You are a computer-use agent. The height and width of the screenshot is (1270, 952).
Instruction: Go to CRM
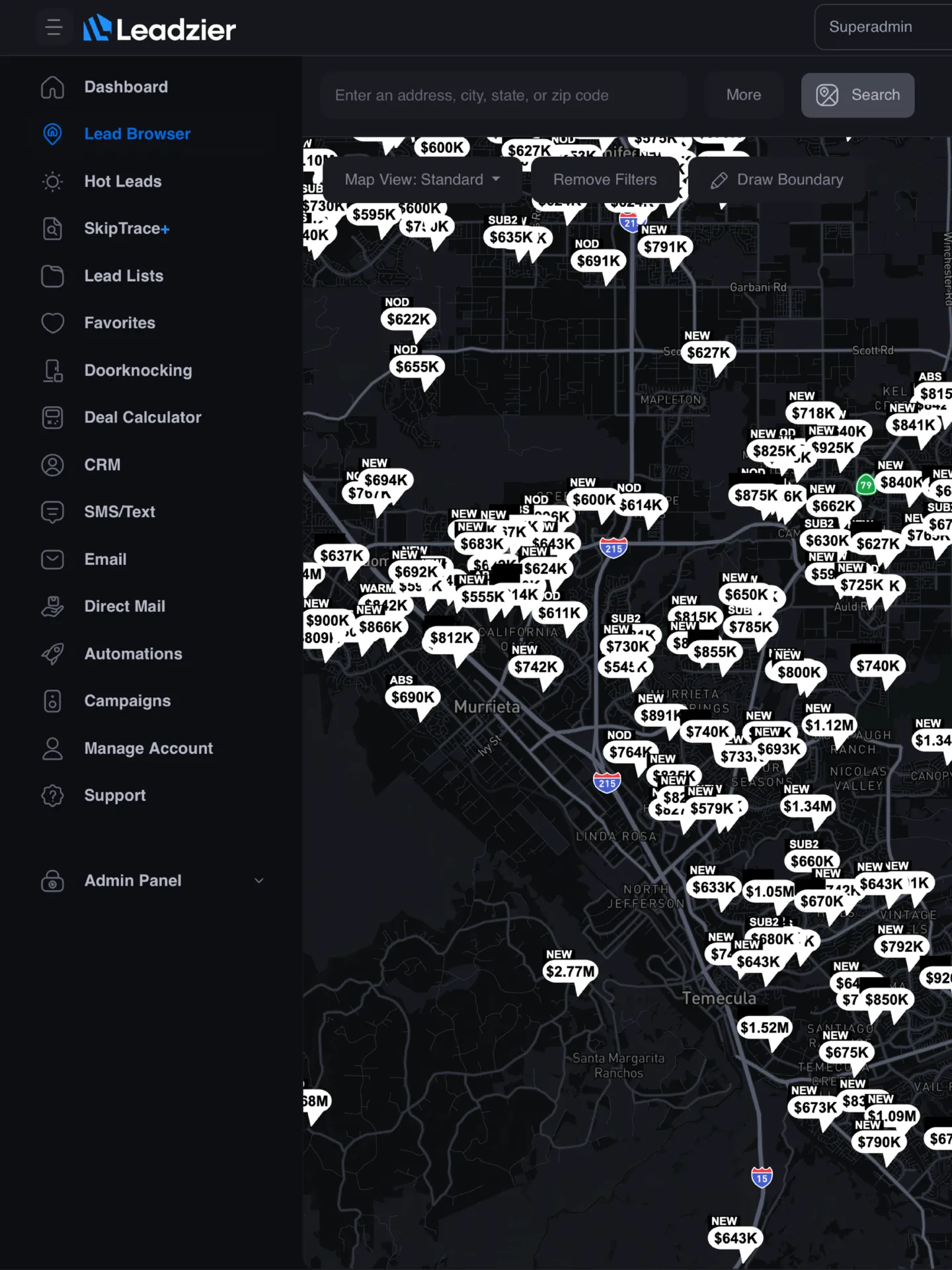(102, 464)
